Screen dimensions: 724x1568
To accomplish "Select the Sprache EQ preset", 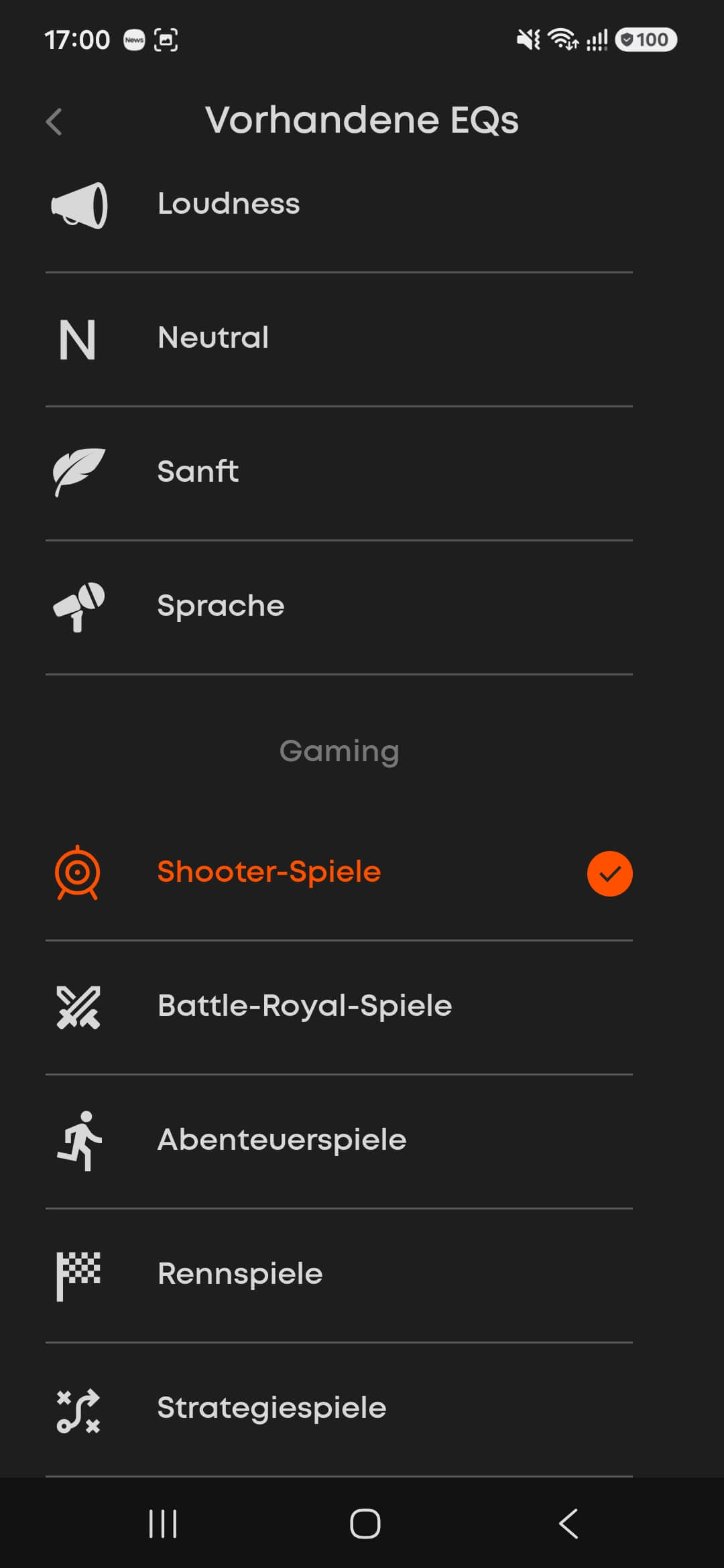I will [339, 607].
